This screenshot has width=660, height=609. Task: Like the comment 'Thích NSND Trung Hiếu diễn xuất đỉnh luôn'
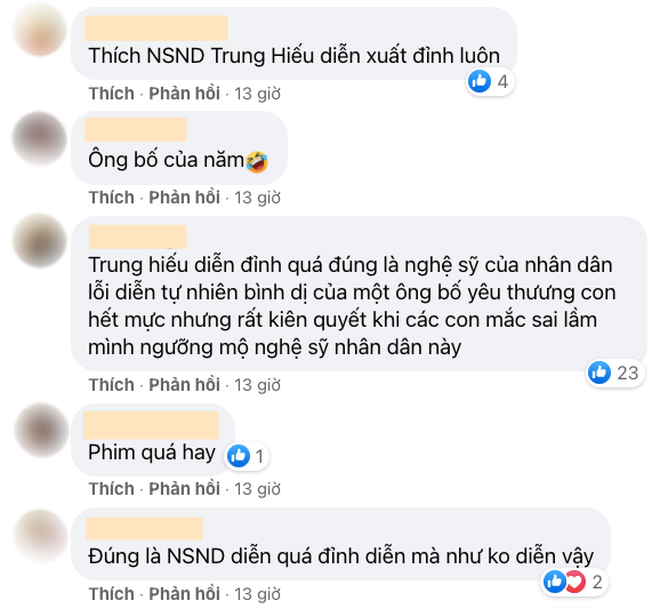click(x=110, y=93)
